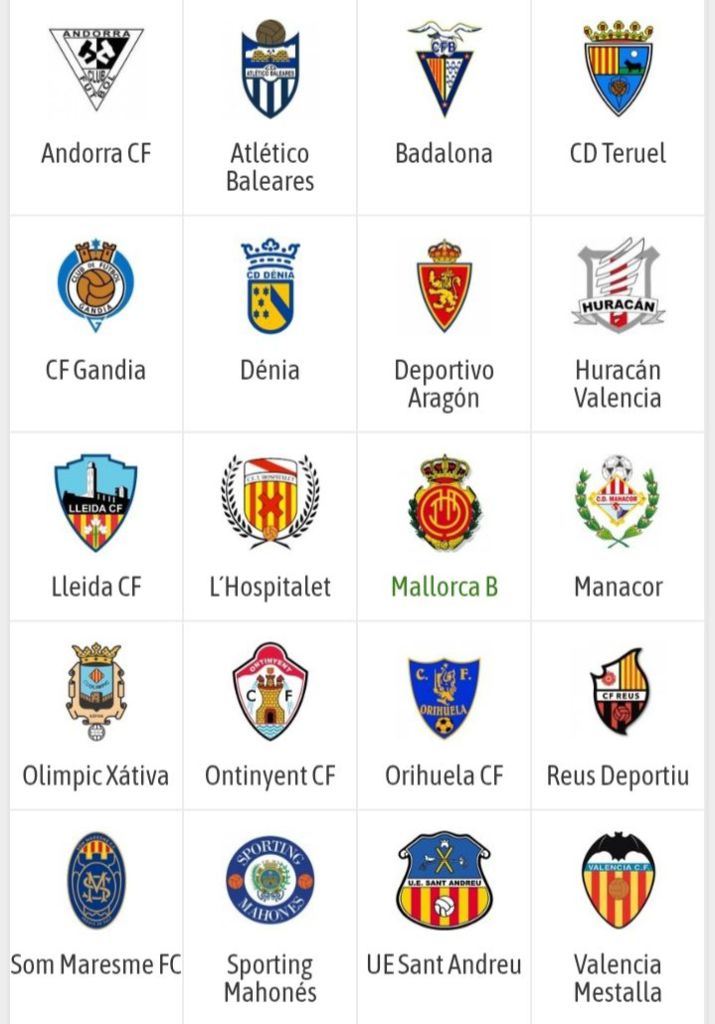Open Huracán Valencia team page
Viewport: 715px width, 1024px height.
[618, 325]
